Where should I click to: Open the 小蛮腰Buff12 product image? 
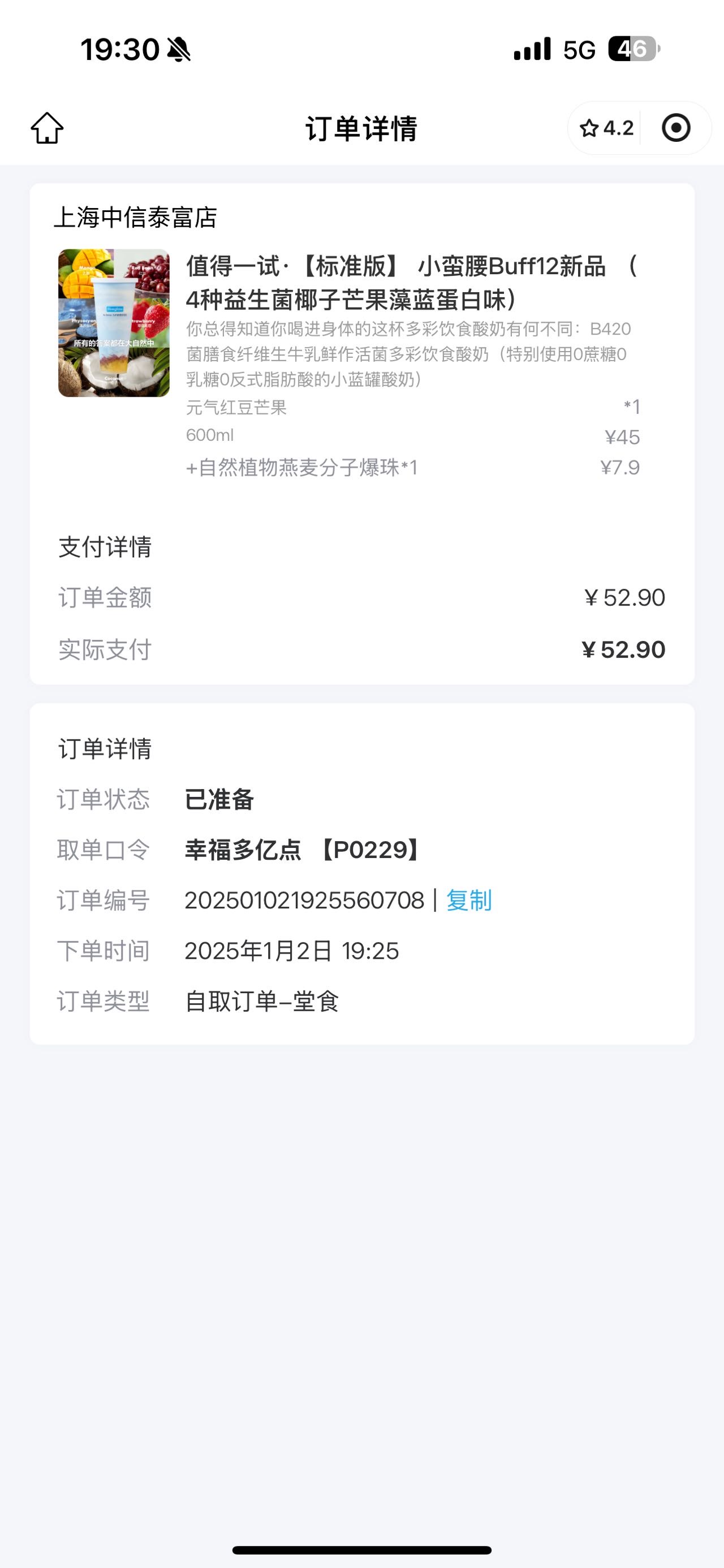(114, 323)
